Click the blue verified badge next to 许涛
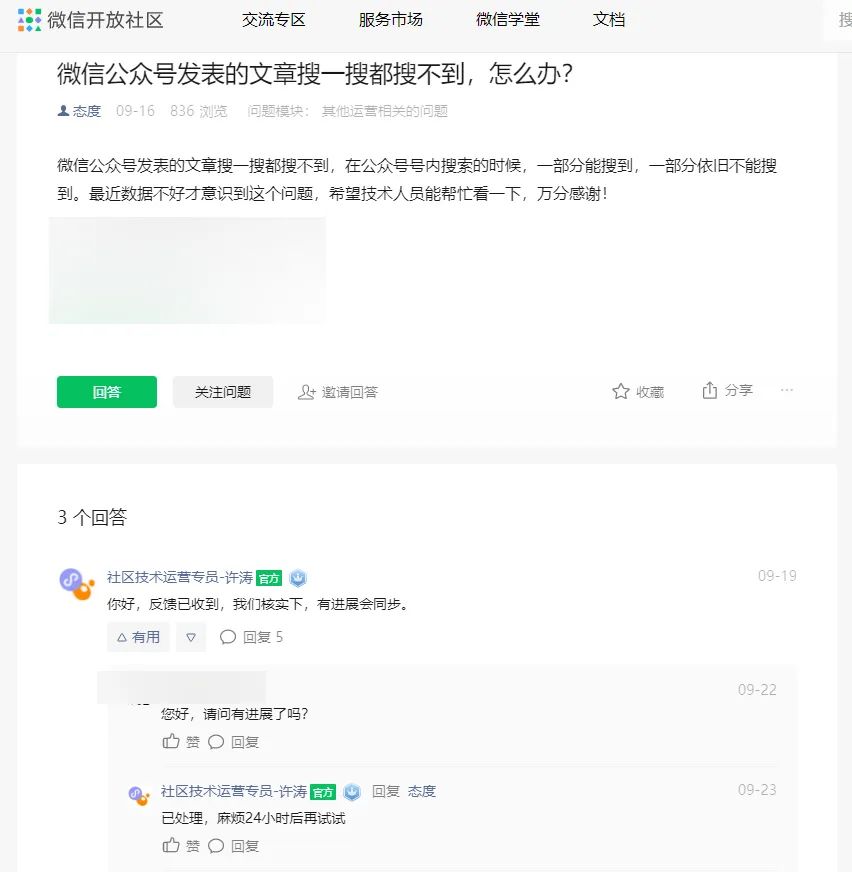 [297, 577]
